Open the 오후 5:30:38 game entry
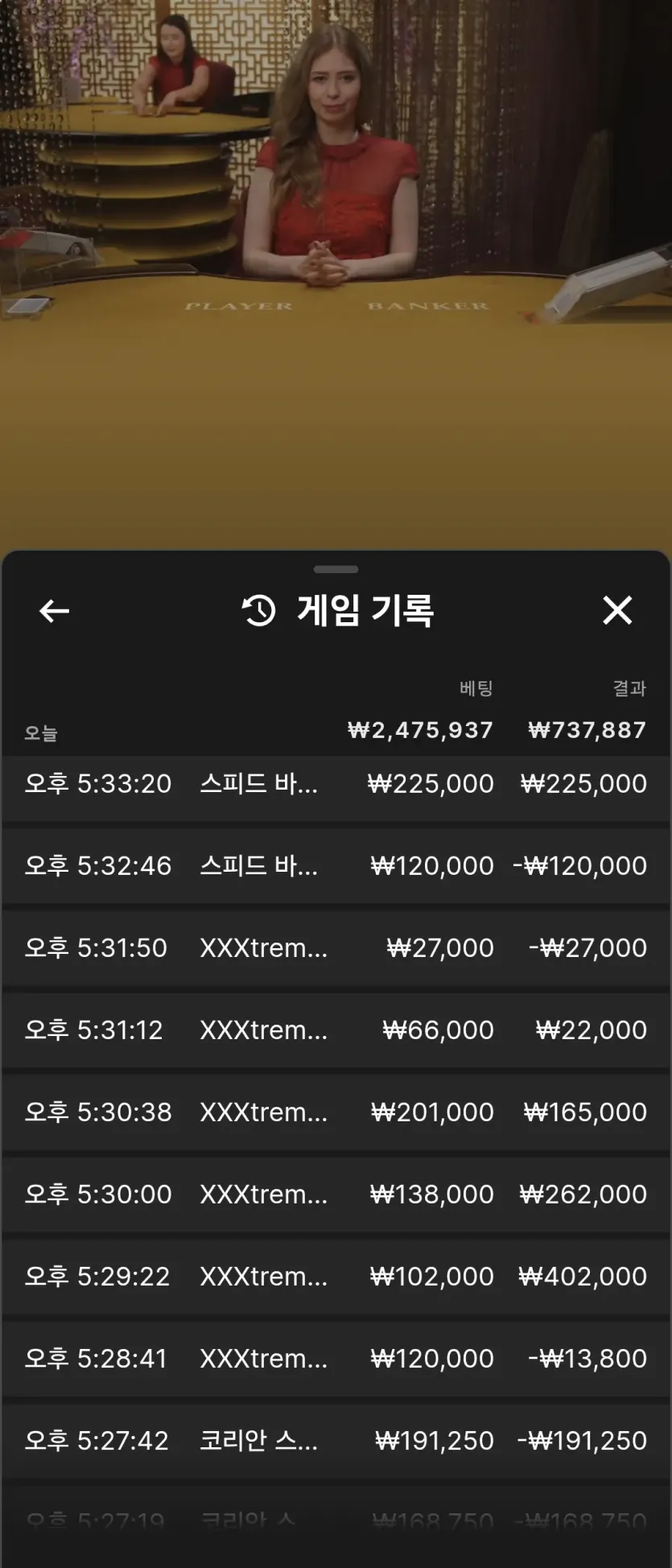 336,1112
